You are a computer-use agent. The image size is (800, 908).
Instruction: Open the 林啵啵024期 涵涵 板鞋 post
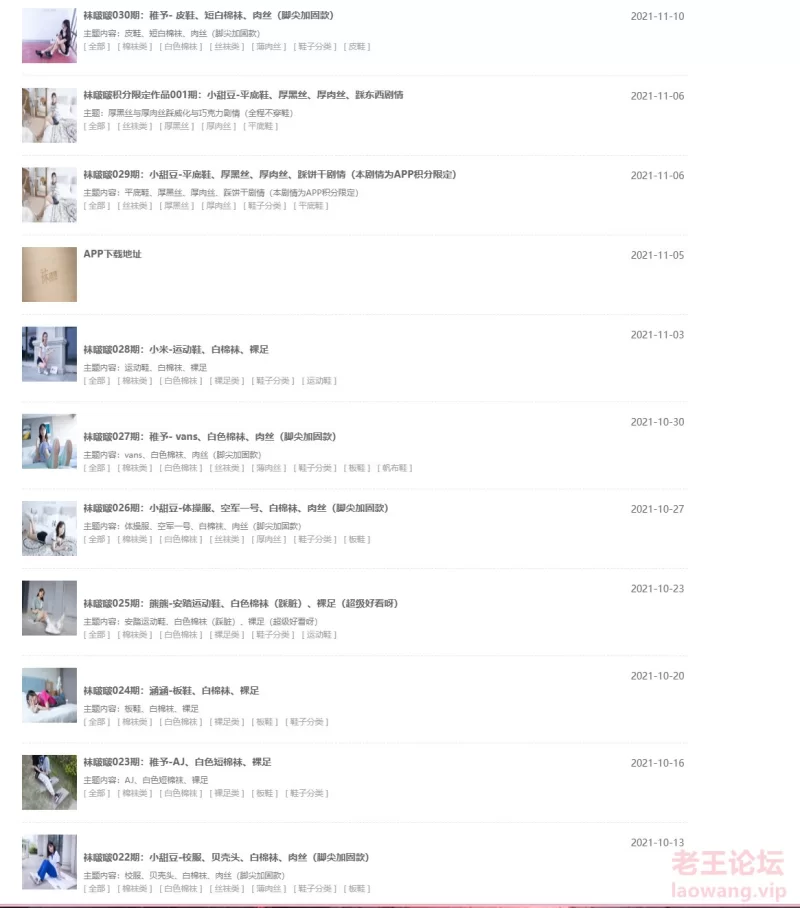(171, 691)
